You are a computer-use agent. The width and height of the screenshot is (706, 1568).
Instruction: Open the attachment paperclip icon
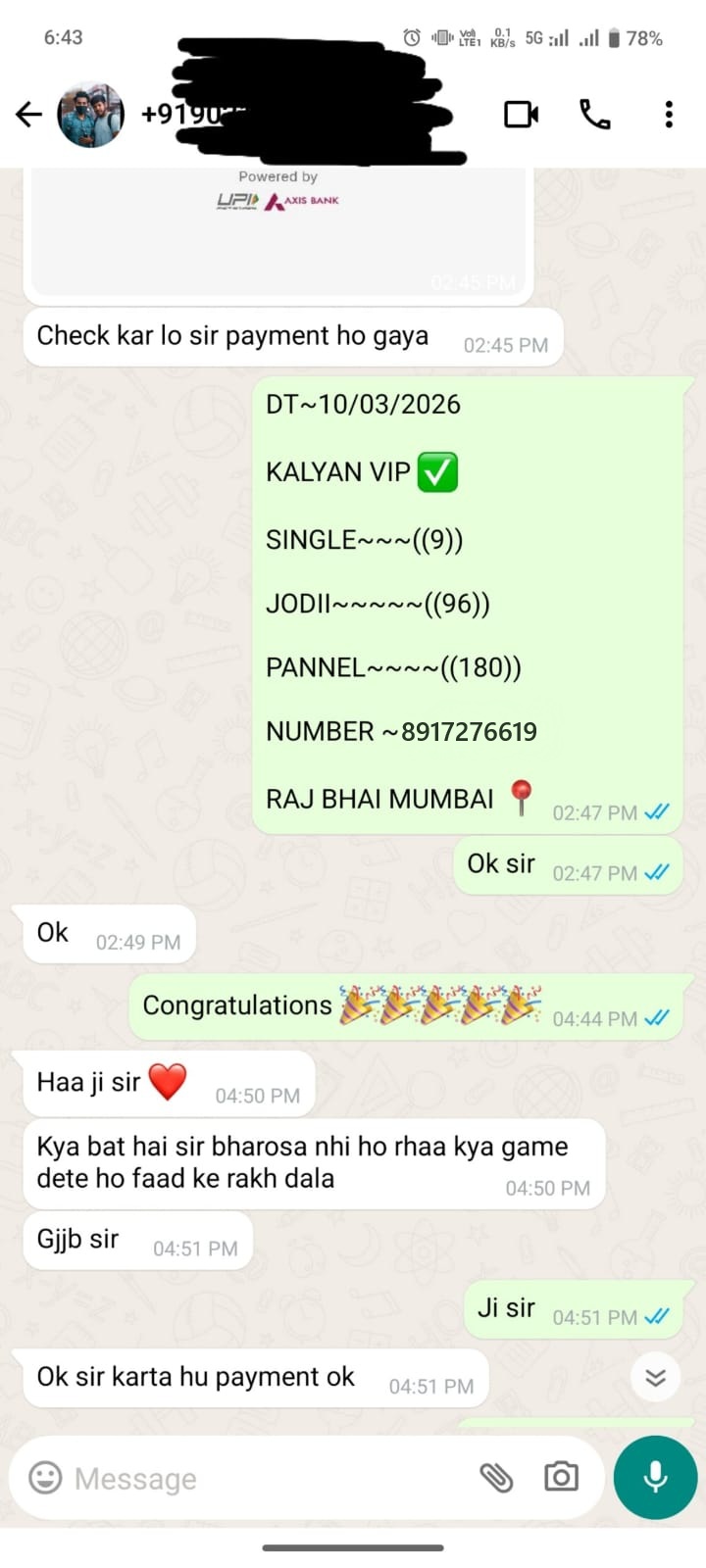[498, 1478]
